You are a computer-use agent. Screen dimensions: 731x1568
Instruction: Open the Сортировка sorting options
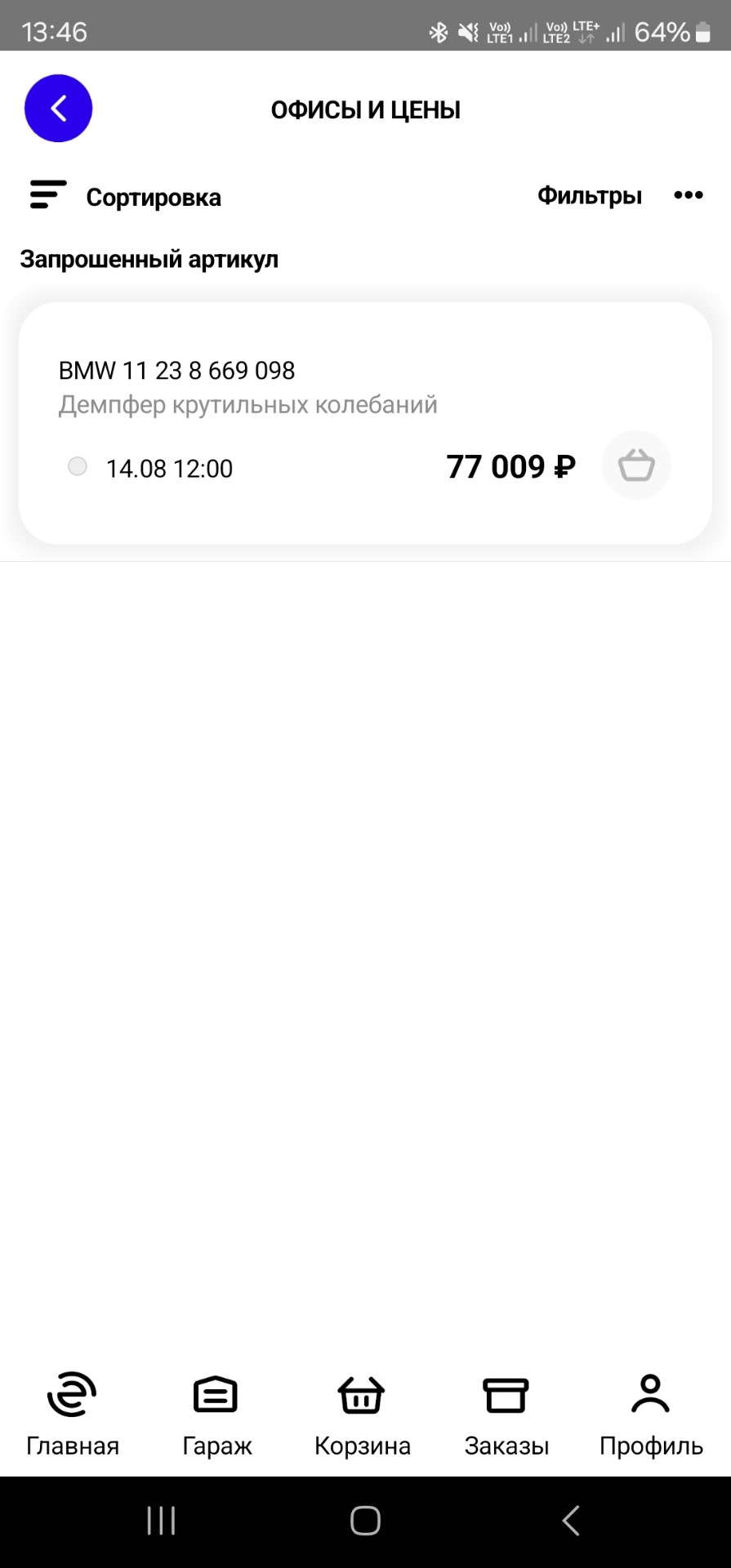(126, 197)
